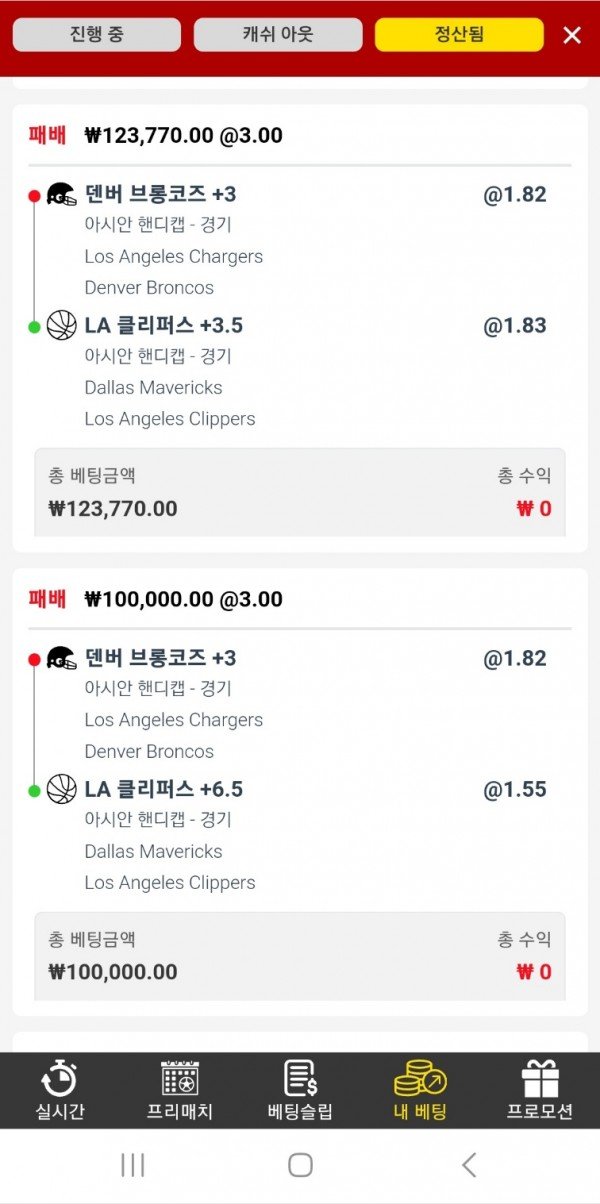Open the 내 베팅 tab

click(x=420, y=1091)
